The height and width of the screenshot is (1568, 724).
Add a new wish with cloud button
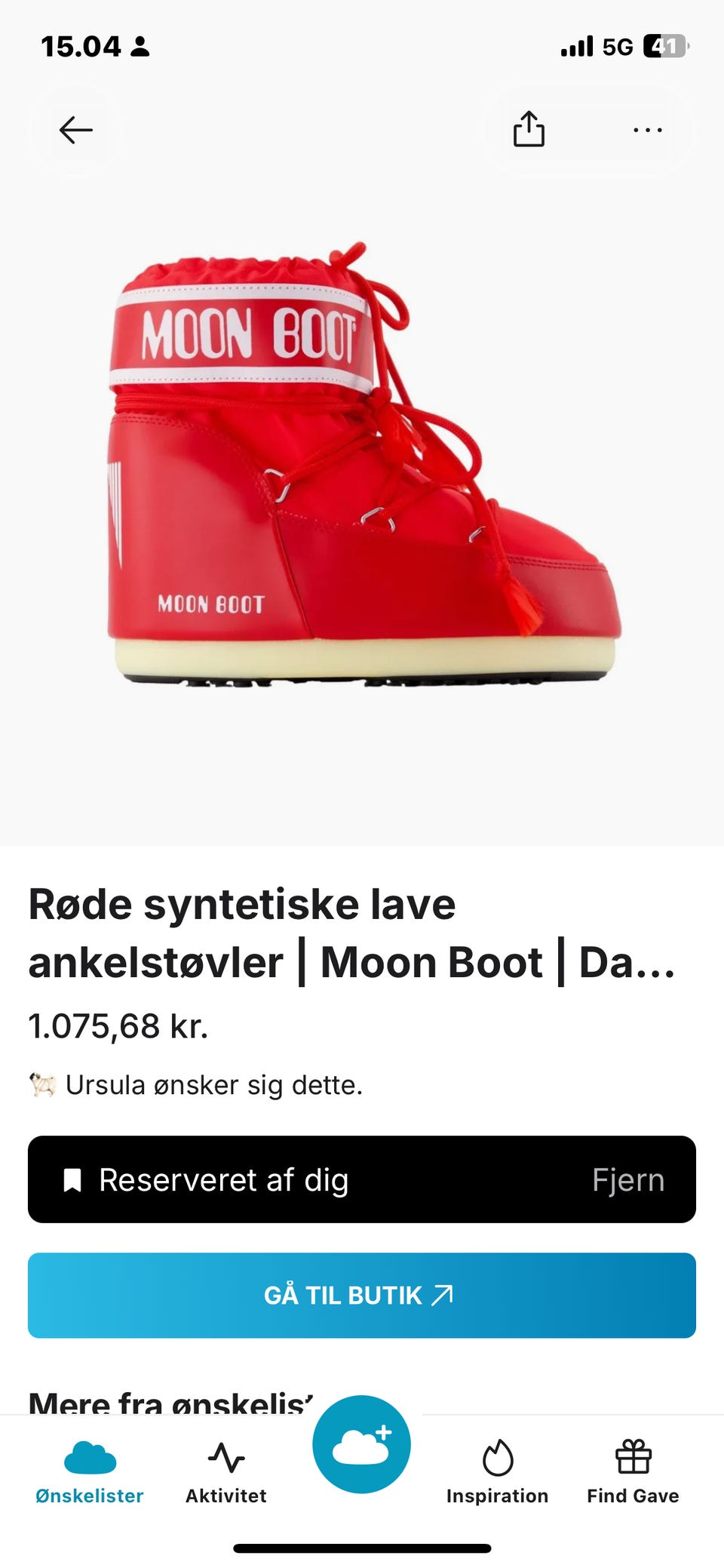click(x=362, y=1443)
